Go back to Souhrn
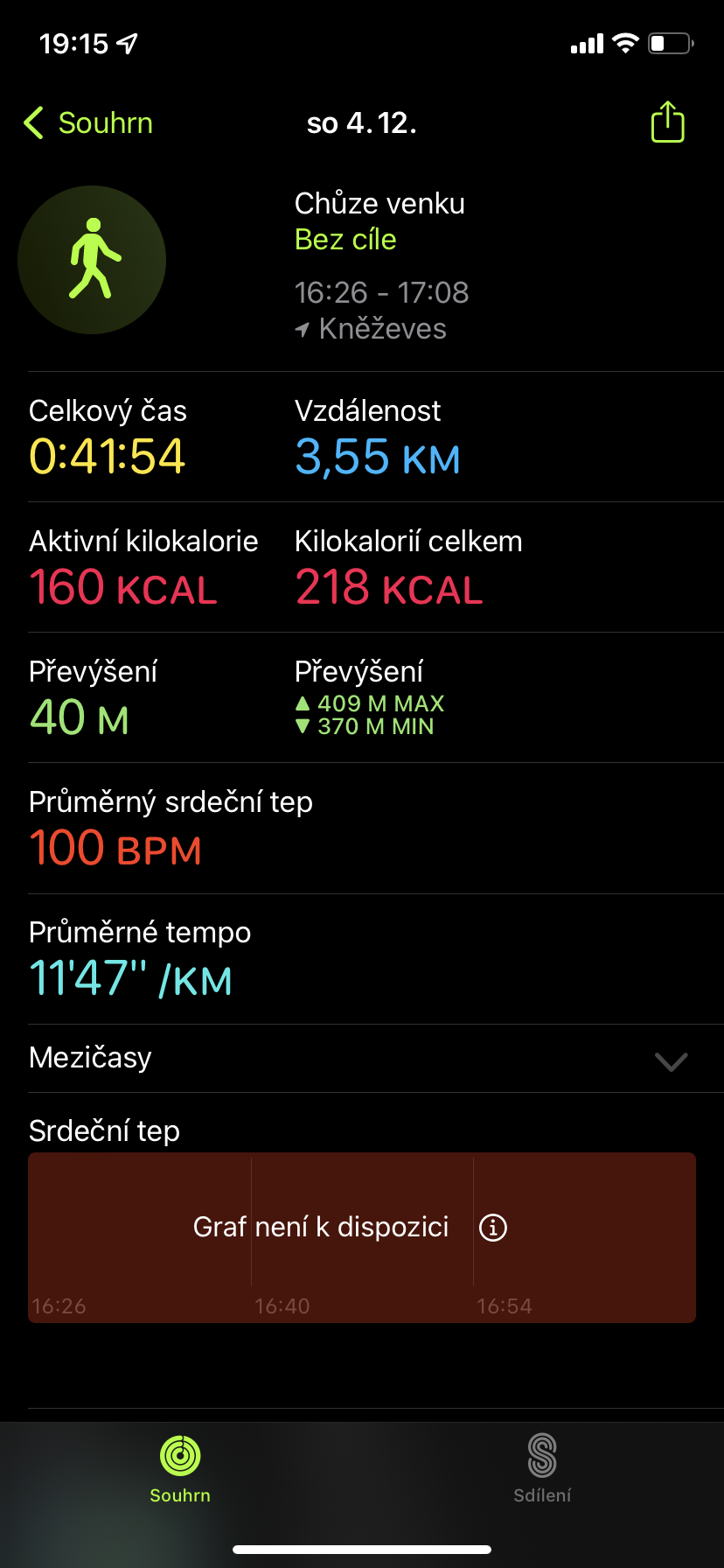The width and height of the screenshot is (724, 1568). pyautogui.click(x=88, y=123)
